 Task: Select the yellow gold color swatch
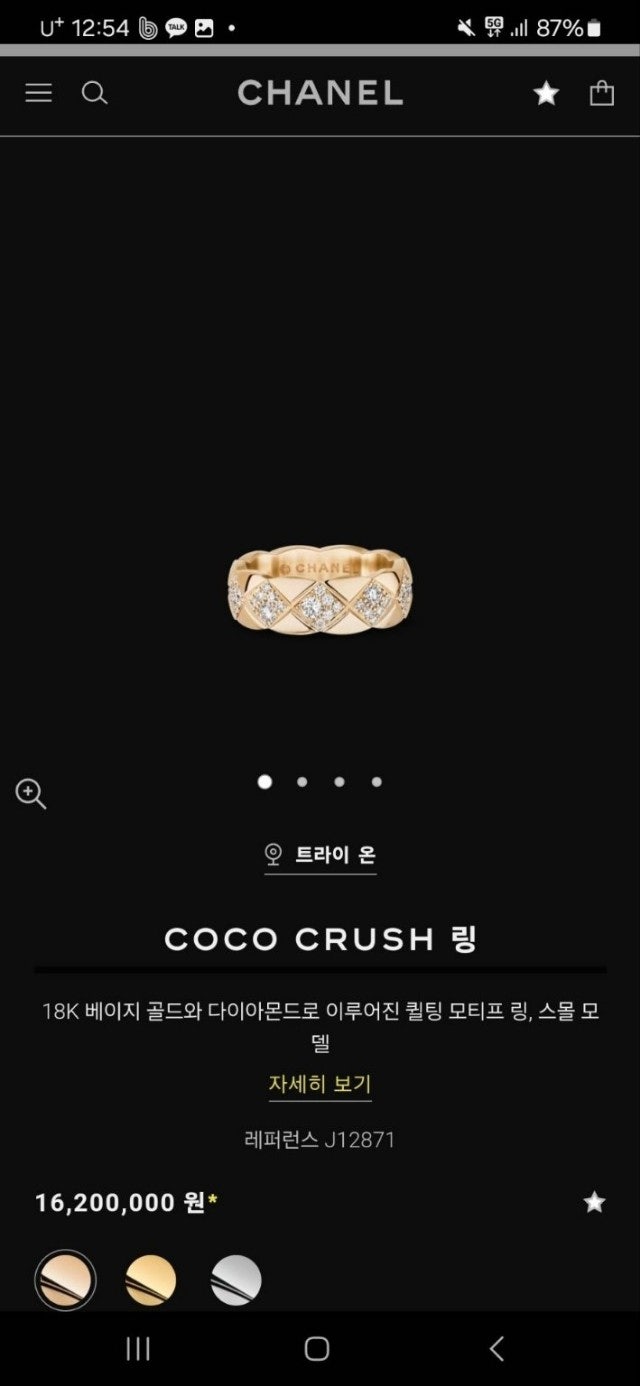pos(151,1280)
